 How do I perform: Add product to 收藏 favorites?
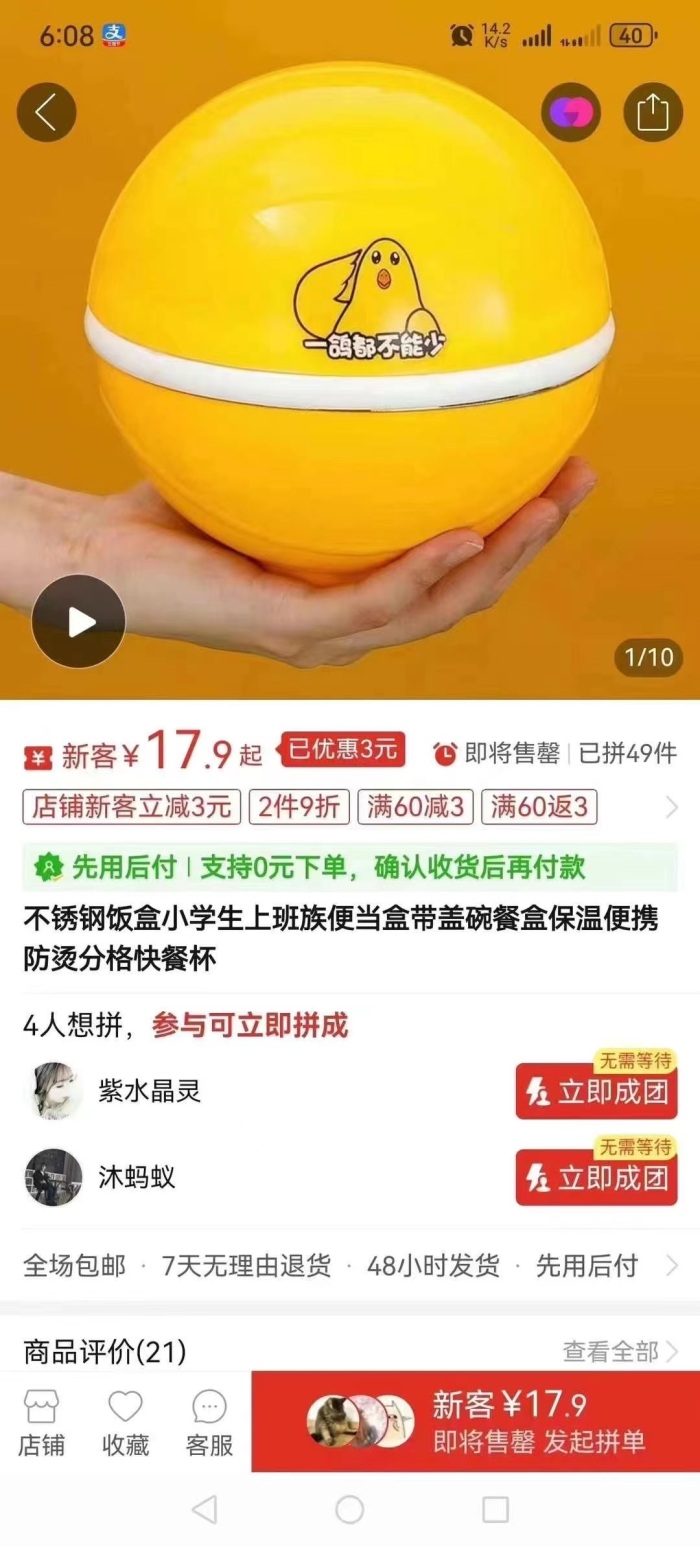tap(125, 1422)
